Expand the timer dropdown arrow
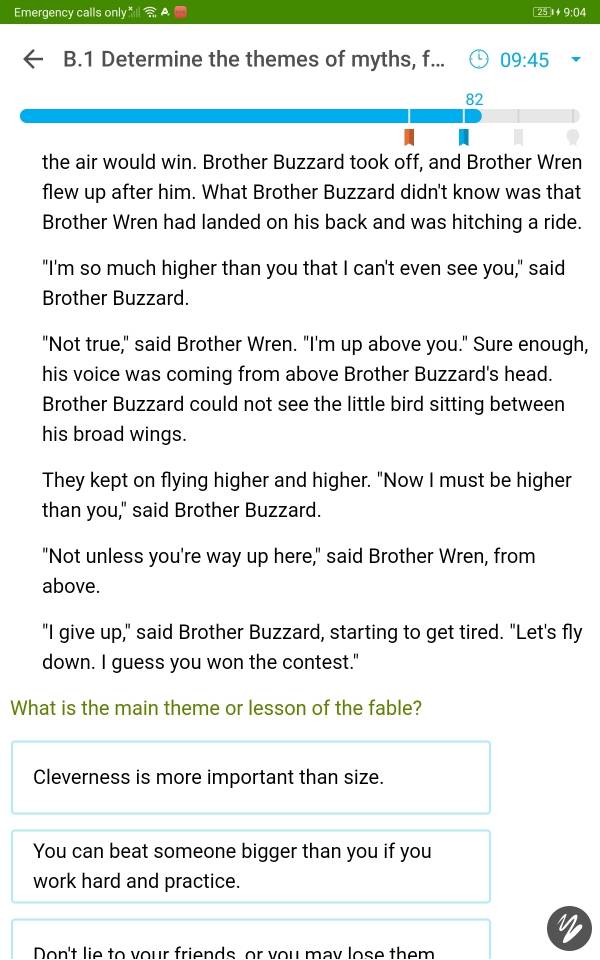 pos(576,59)
